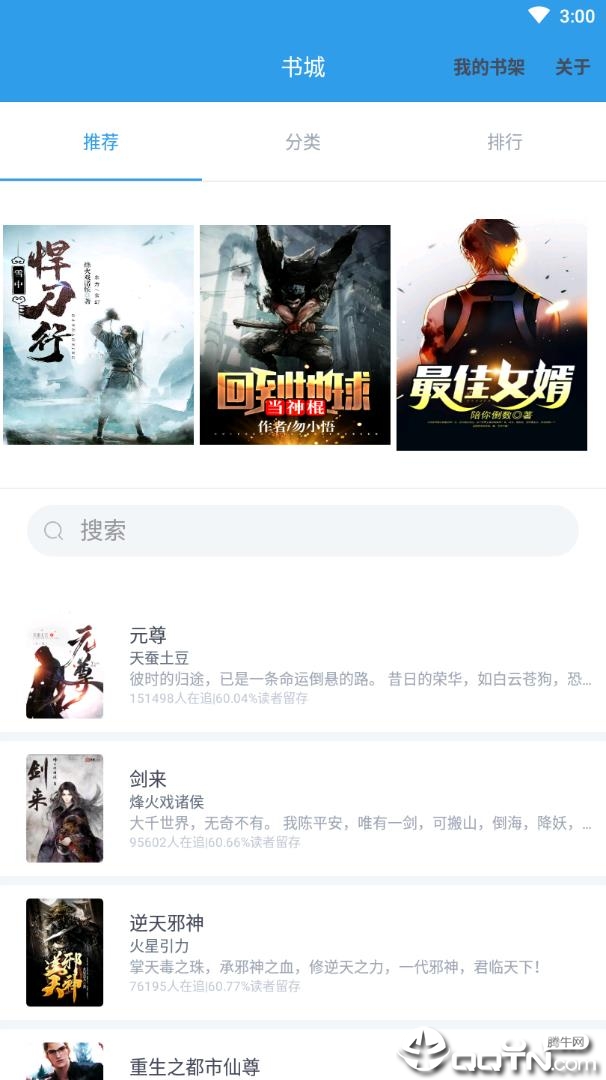606x1080 pixels.
Task: Open the 关于 page
Action: [x=573, y=67]
